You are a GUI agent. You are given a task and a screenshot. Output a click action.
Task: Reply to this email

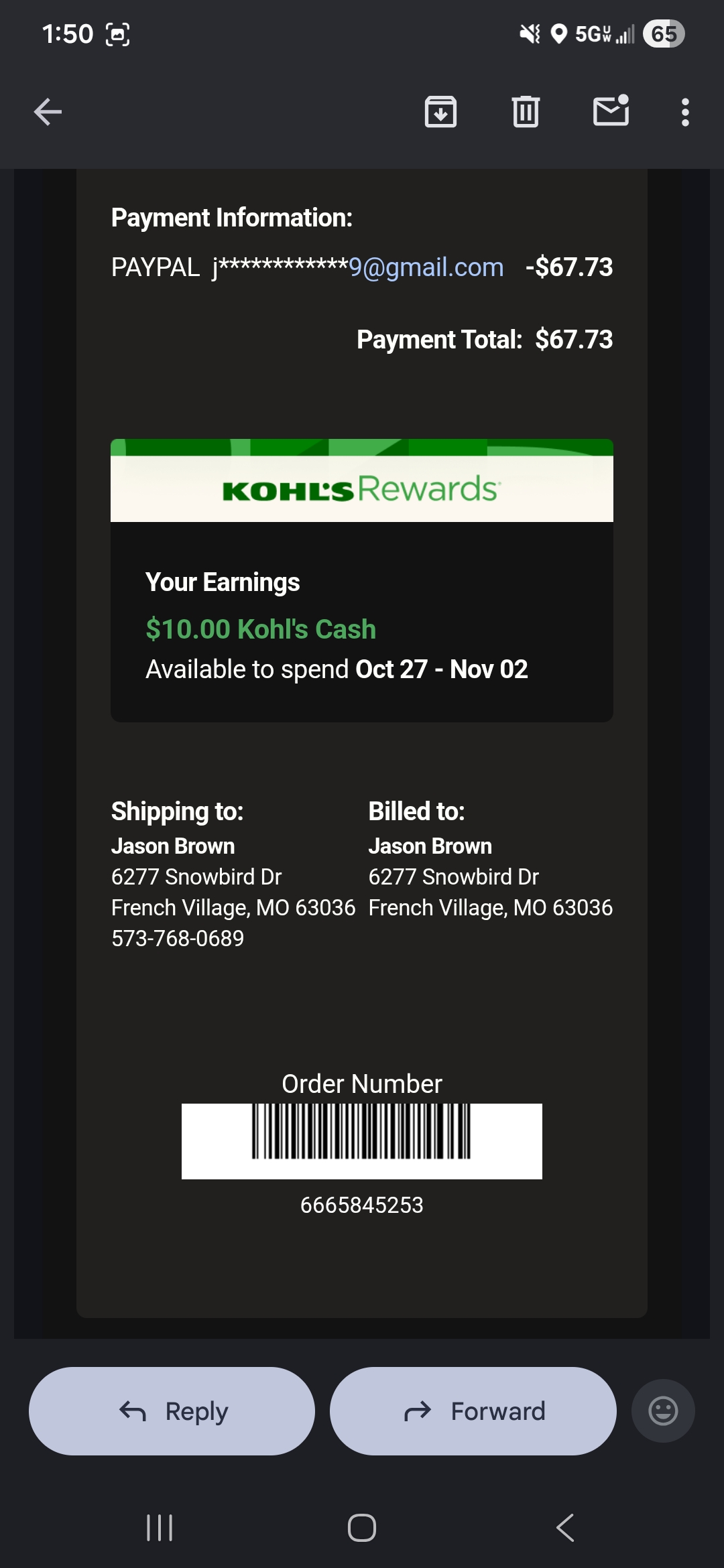pos(172,1411)
